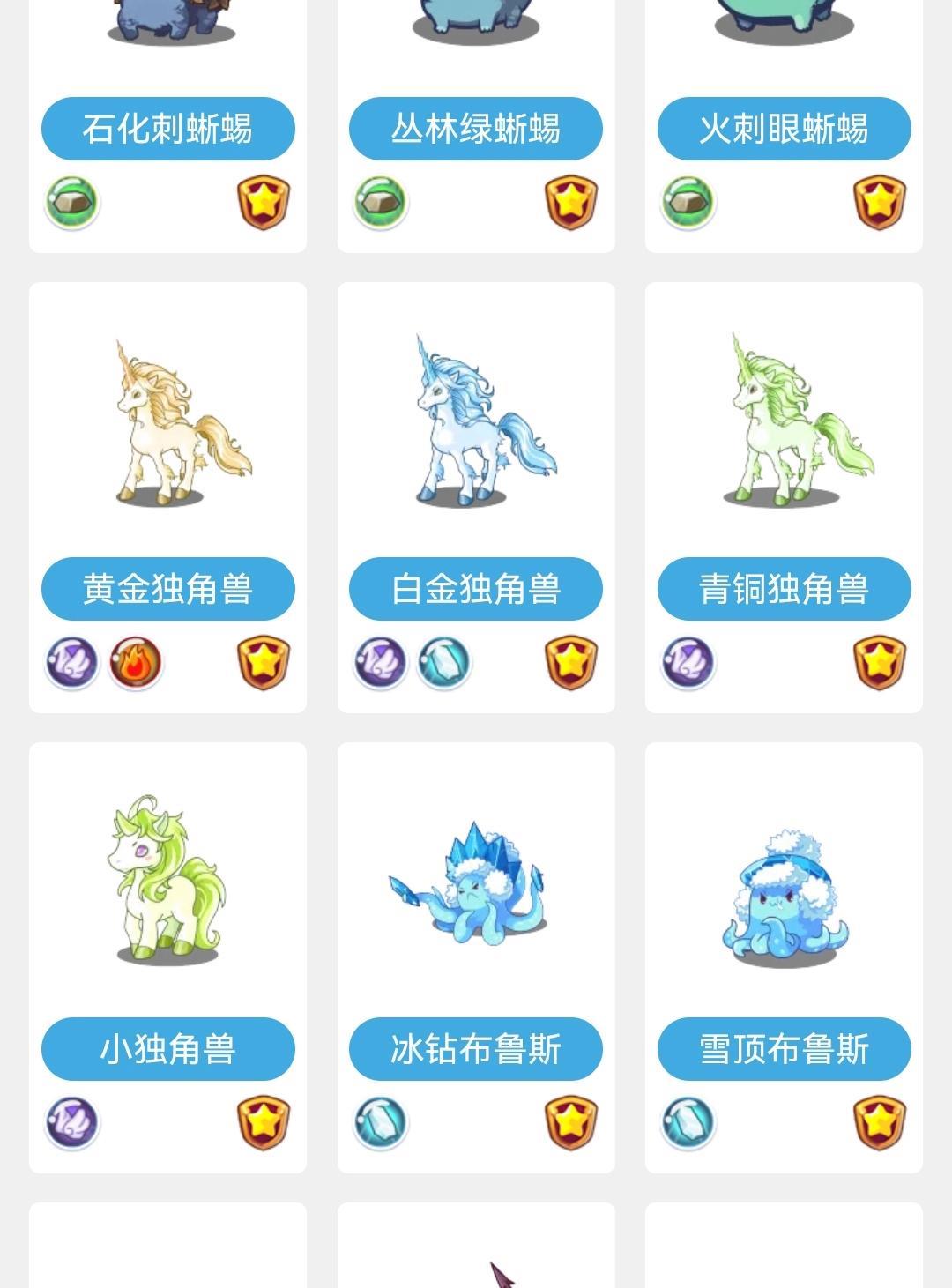Click the gold star badge on 石化刺蜥蜴 card

coord(262,202)
